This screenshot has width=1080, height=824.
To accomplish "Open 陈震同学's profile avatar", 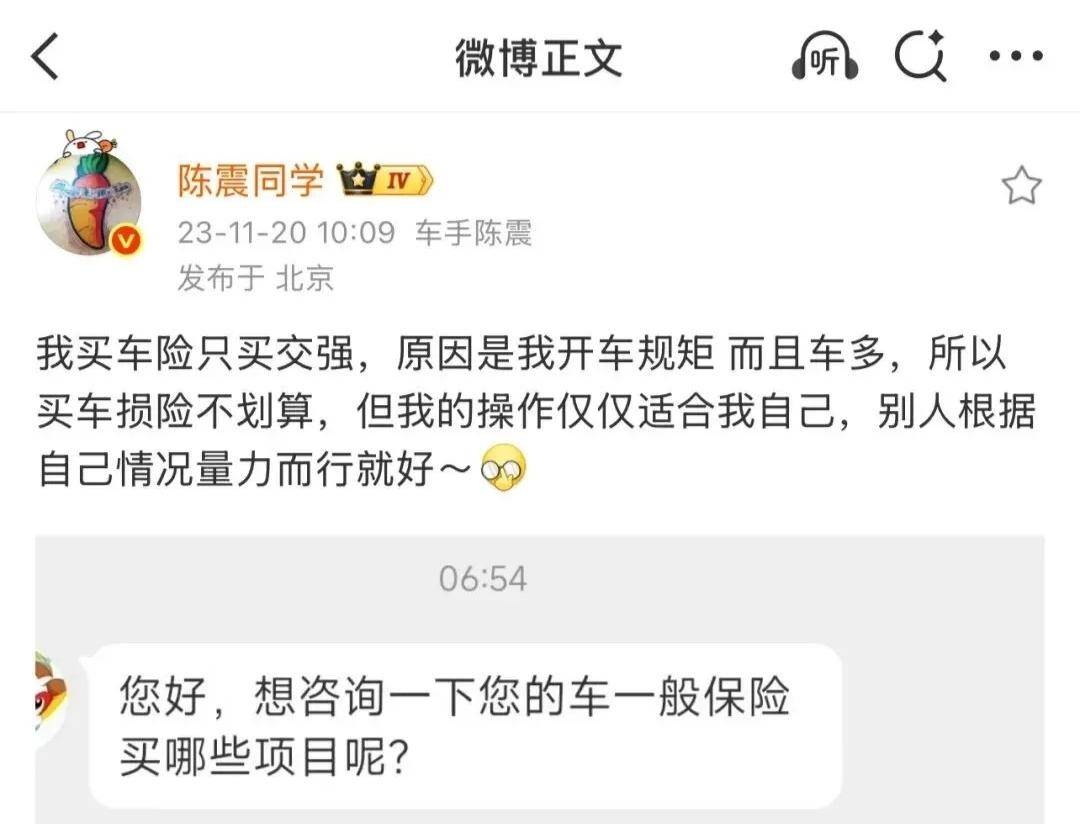I will (x=88, y=200).
